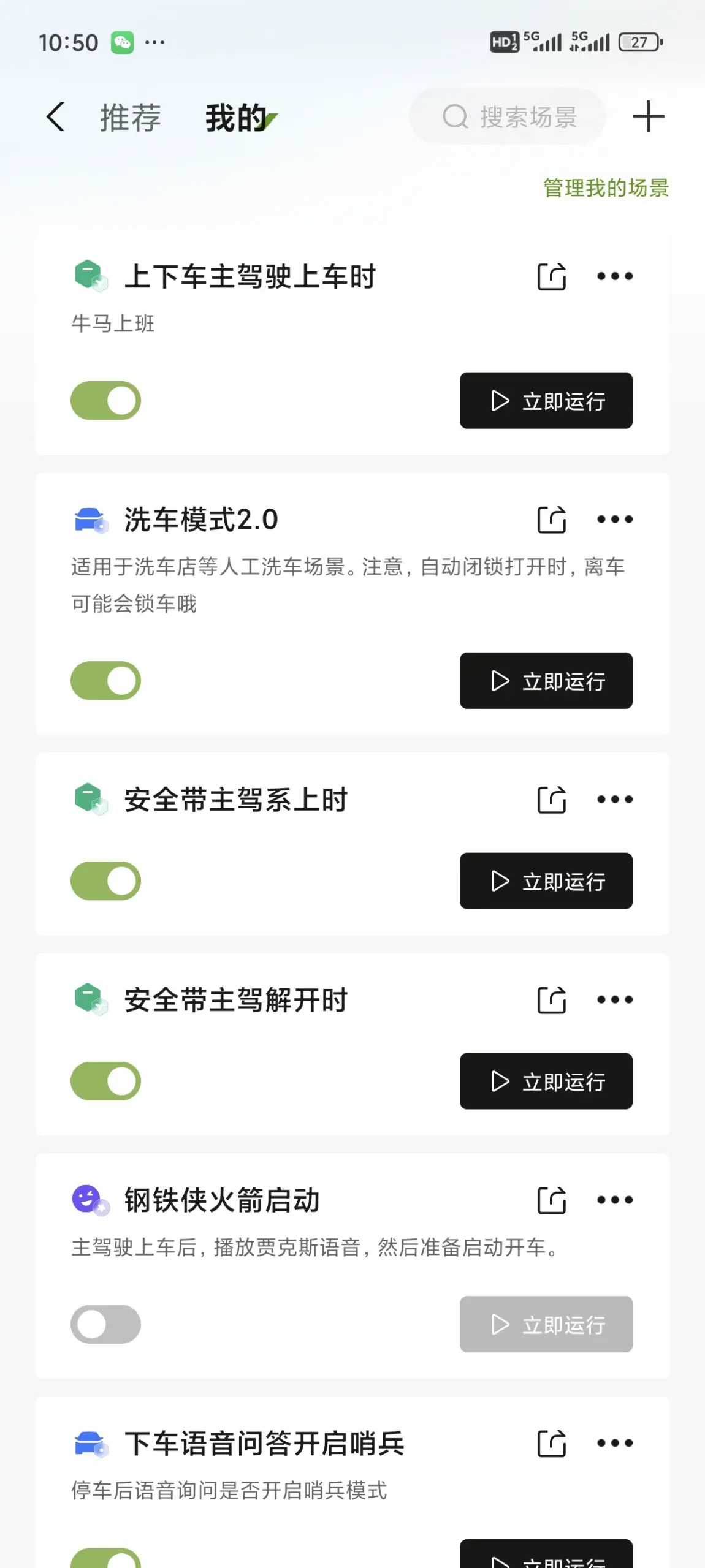Share the 下车语音问答开启哨兵 scene

coord(551,1443)
